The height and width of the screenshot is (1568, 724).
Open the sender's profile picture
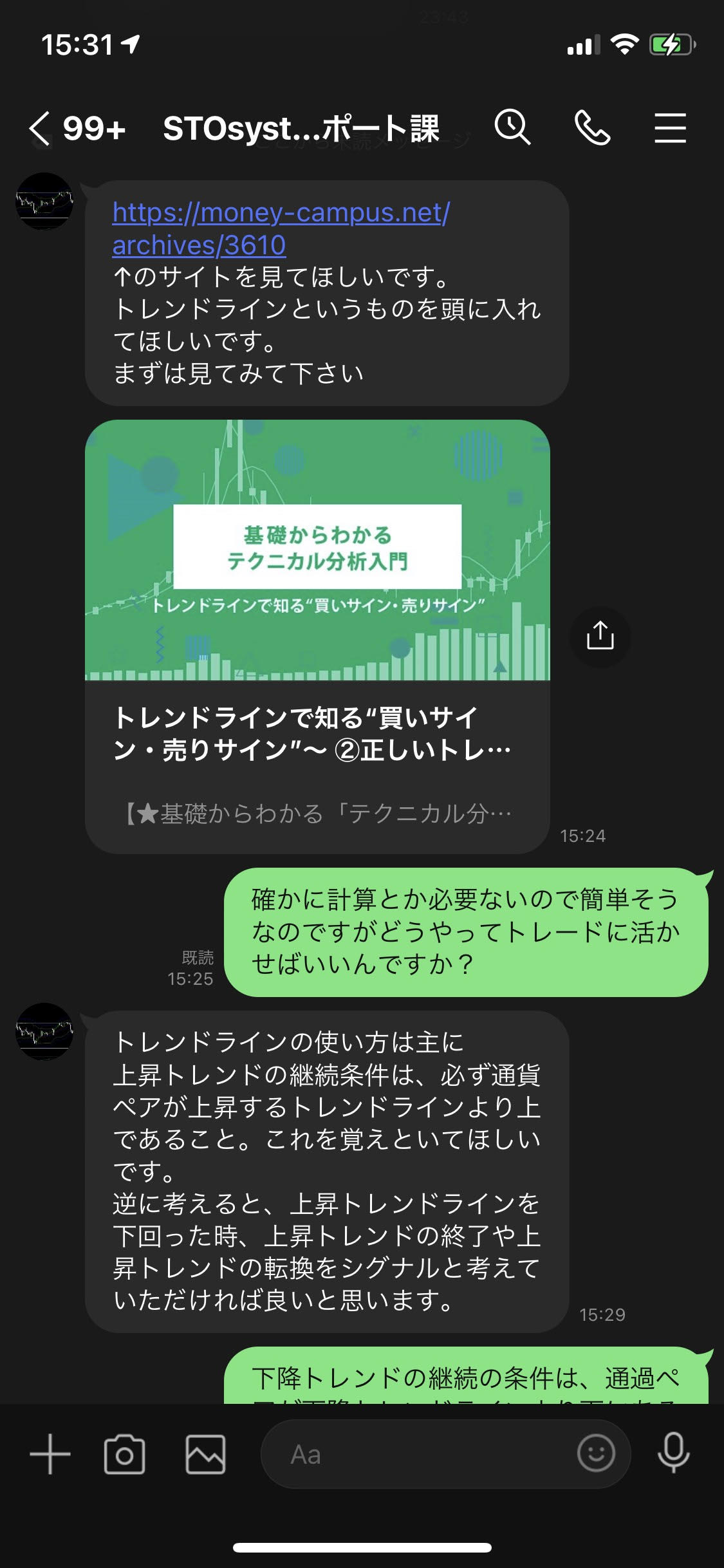(x=44, y=201)
